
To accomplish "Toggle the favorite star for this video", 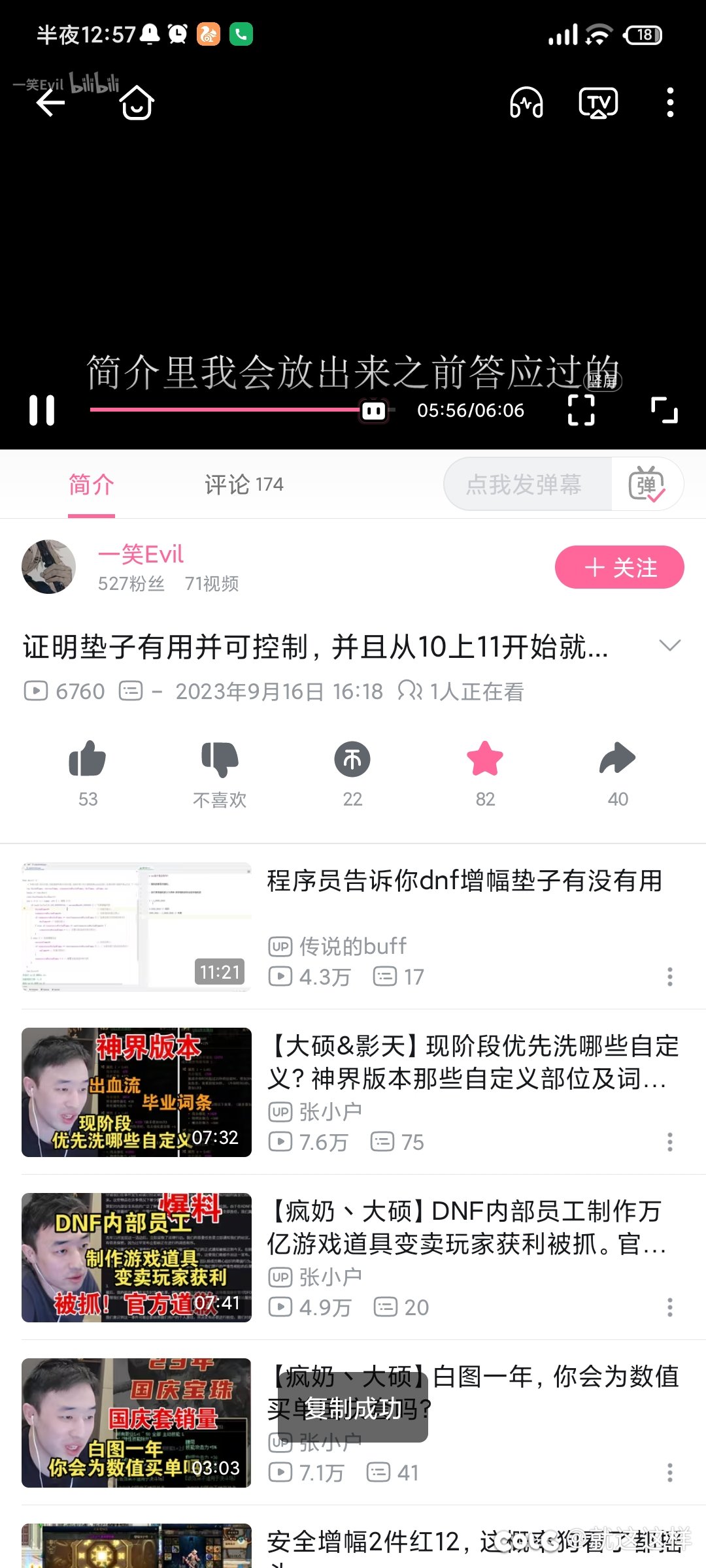I will click(485, 759).
